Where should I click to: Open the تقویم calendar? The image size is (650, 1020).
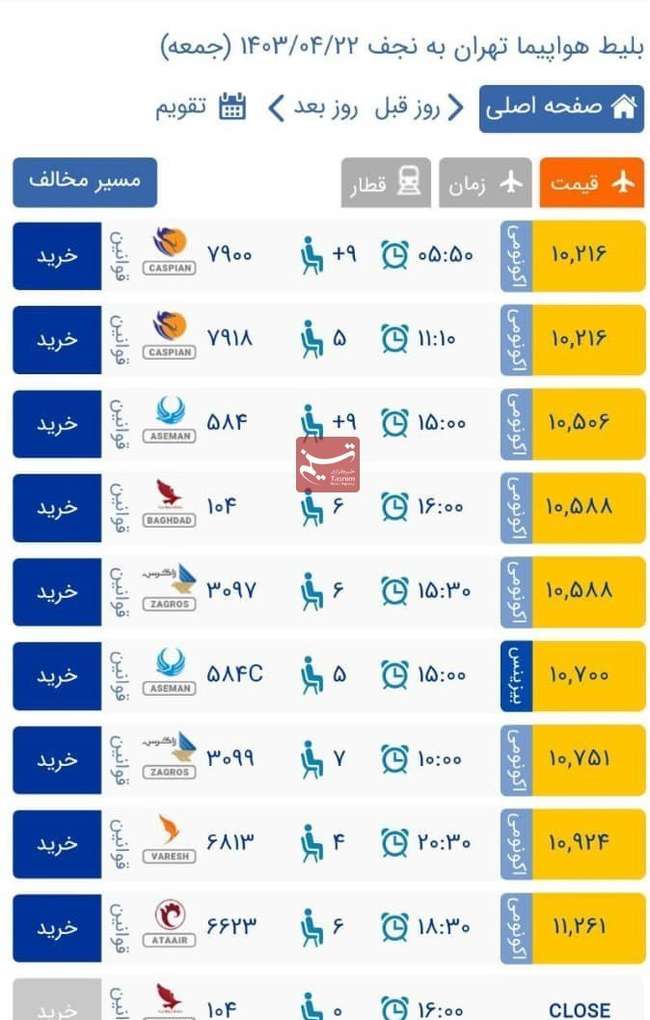(201, 108)
